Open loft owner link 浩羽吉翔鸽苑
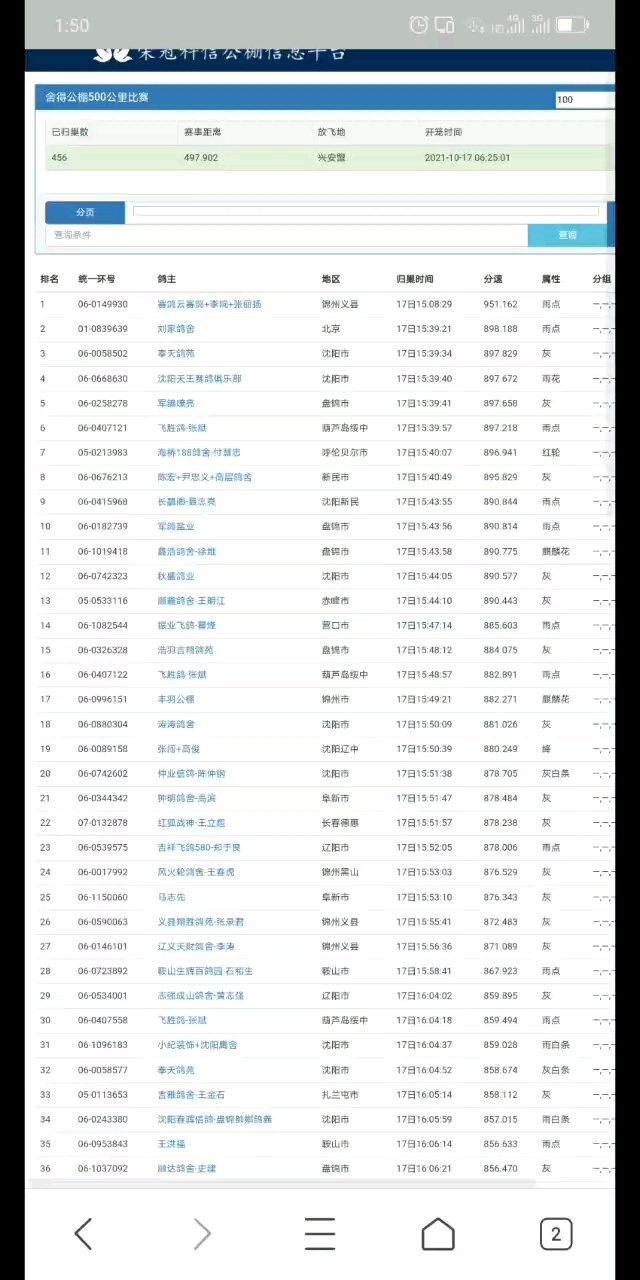 tap(185, 650)
